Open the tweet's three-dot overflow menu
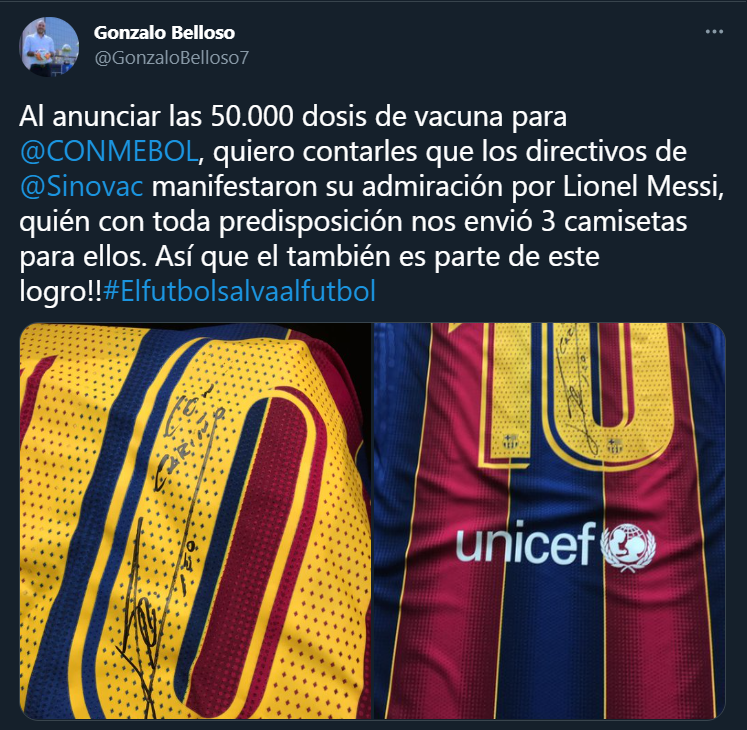This screenshot has width=747, height=730. [713, 32]
